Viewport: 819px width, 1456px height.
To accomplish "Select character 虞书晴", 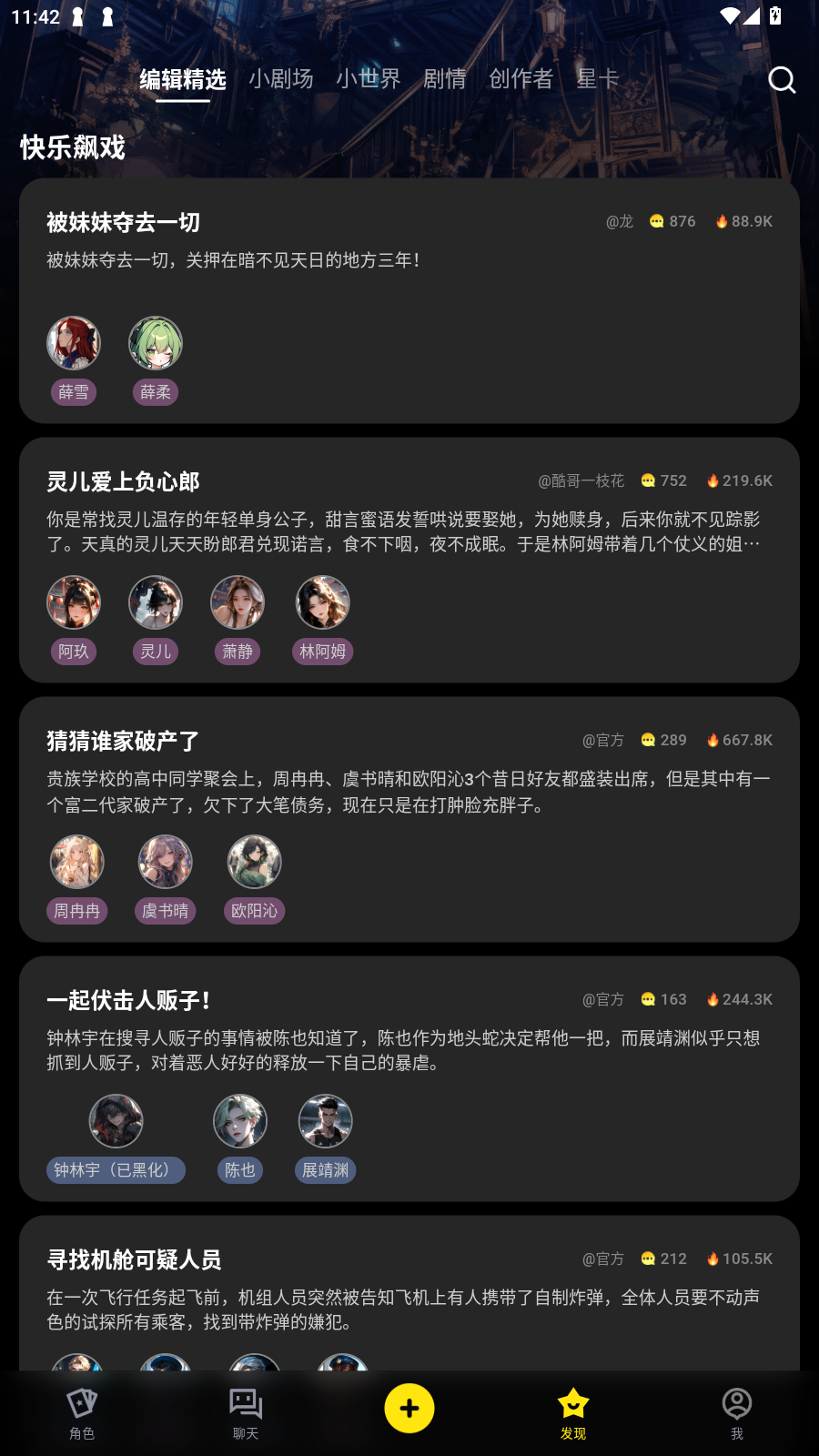I will [165, 864].
